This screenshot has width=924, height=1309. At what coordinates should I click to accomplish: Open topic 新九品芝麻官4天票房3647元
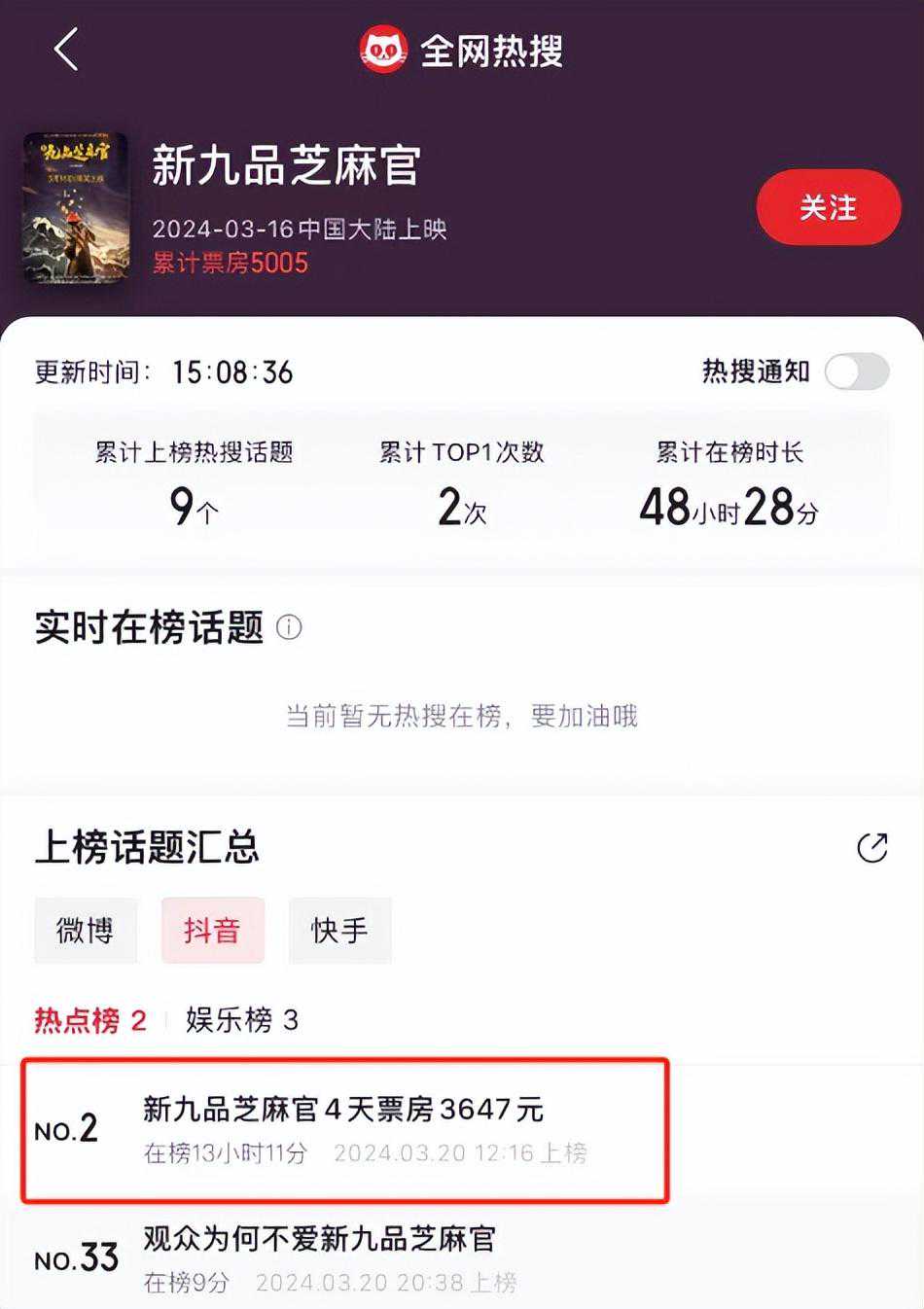tap(343, 1128)
